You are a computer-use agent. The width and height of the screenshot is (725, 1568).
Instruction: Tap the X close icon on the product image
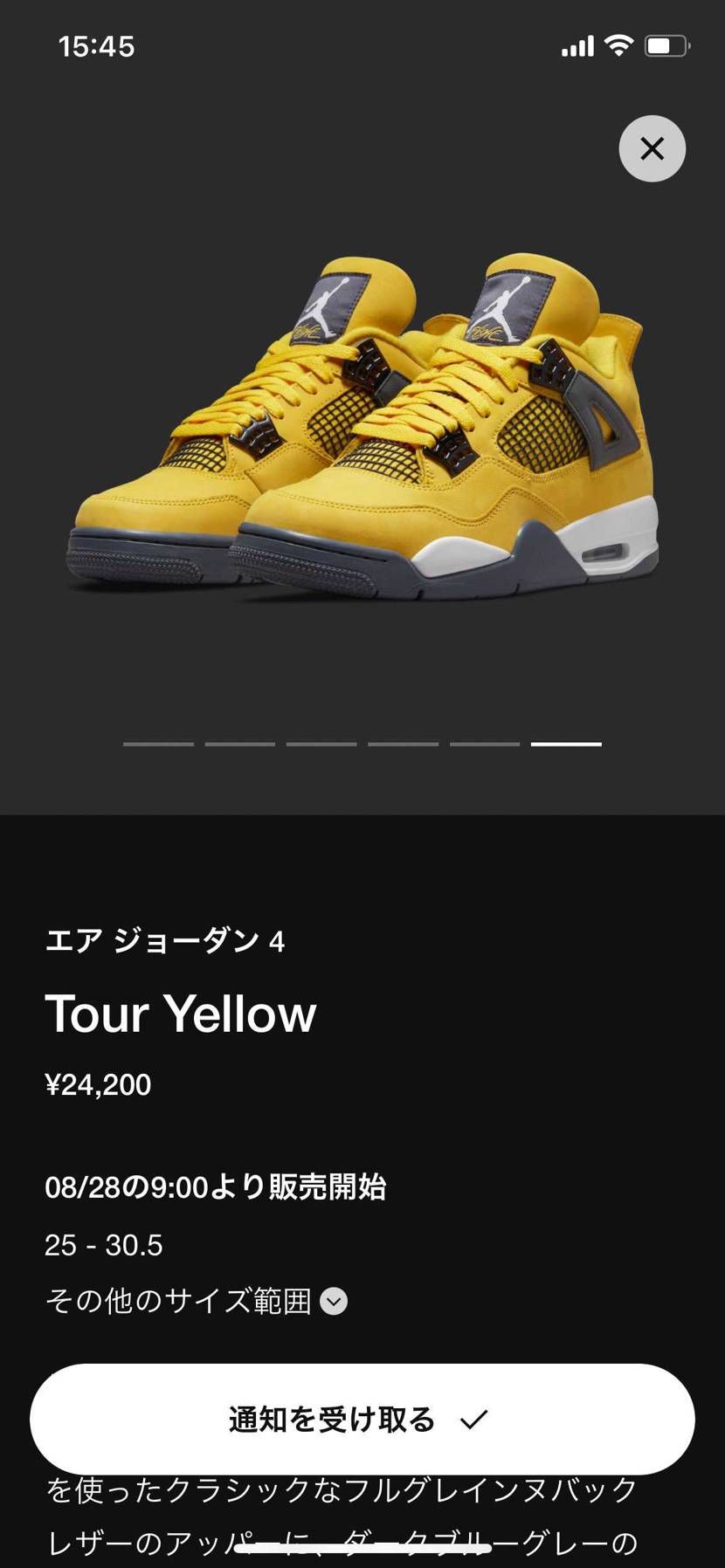coord(652,148)
